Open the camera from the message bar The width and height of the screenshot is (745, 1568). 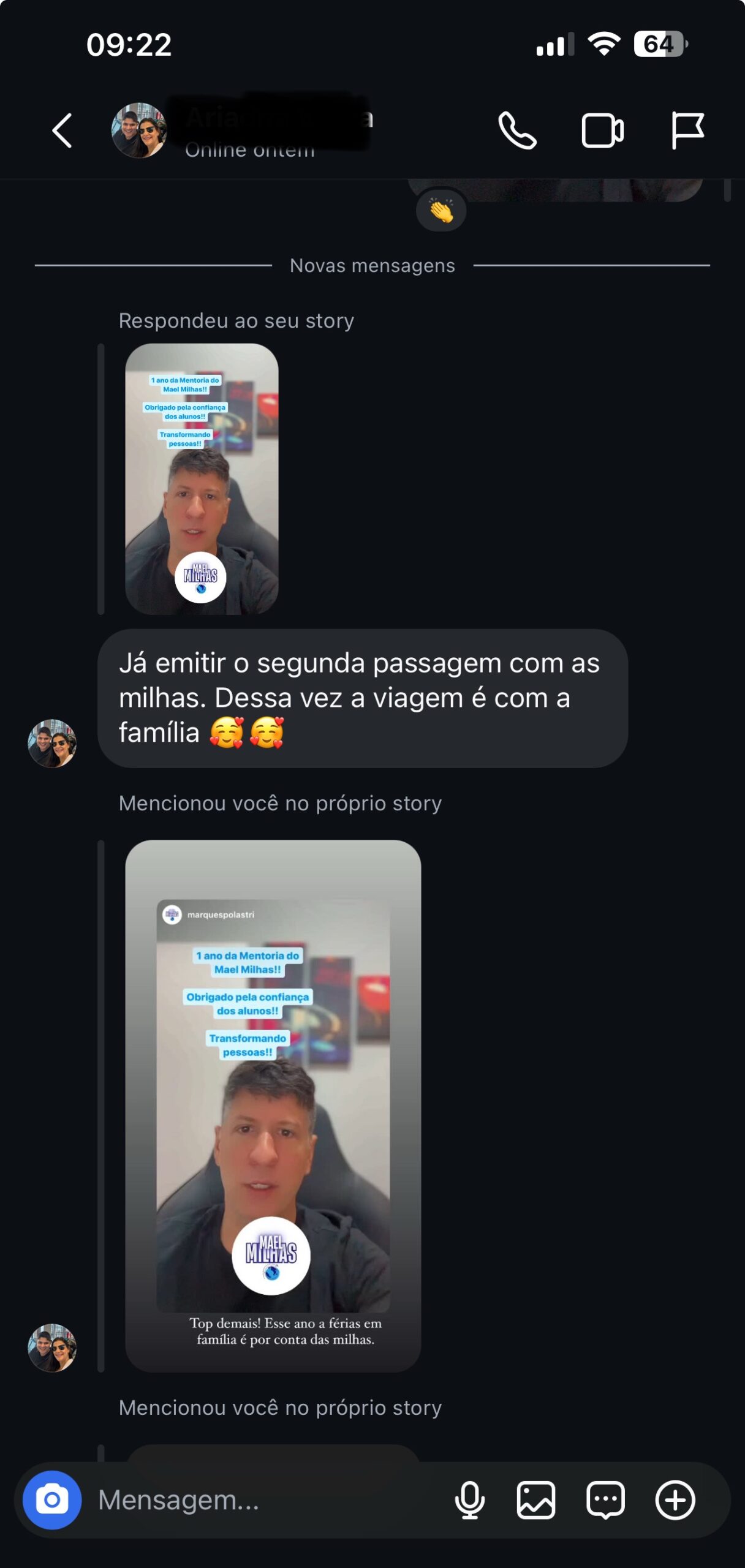(x=52, y=1499)
